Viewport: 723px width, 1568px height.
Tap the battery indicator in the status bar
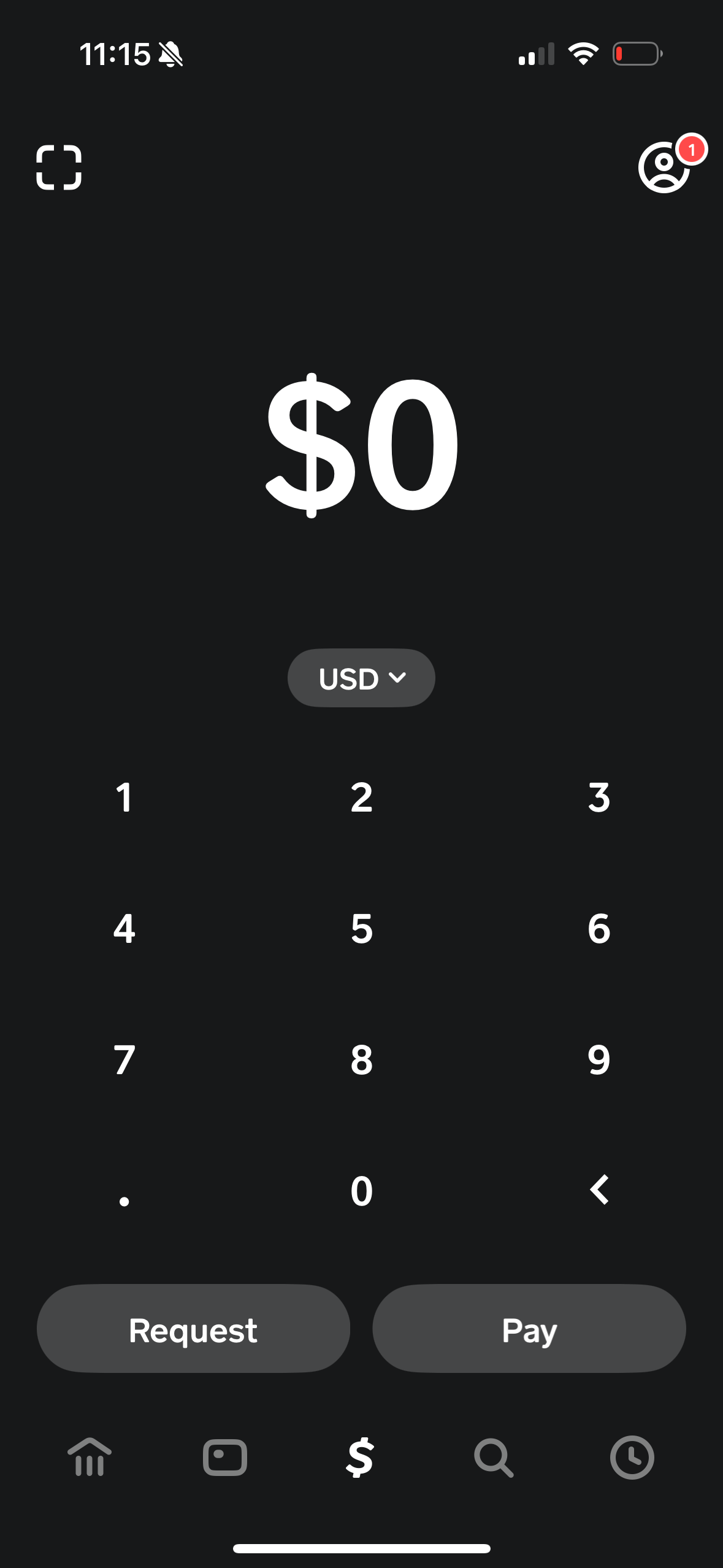(x=637, y=55)
